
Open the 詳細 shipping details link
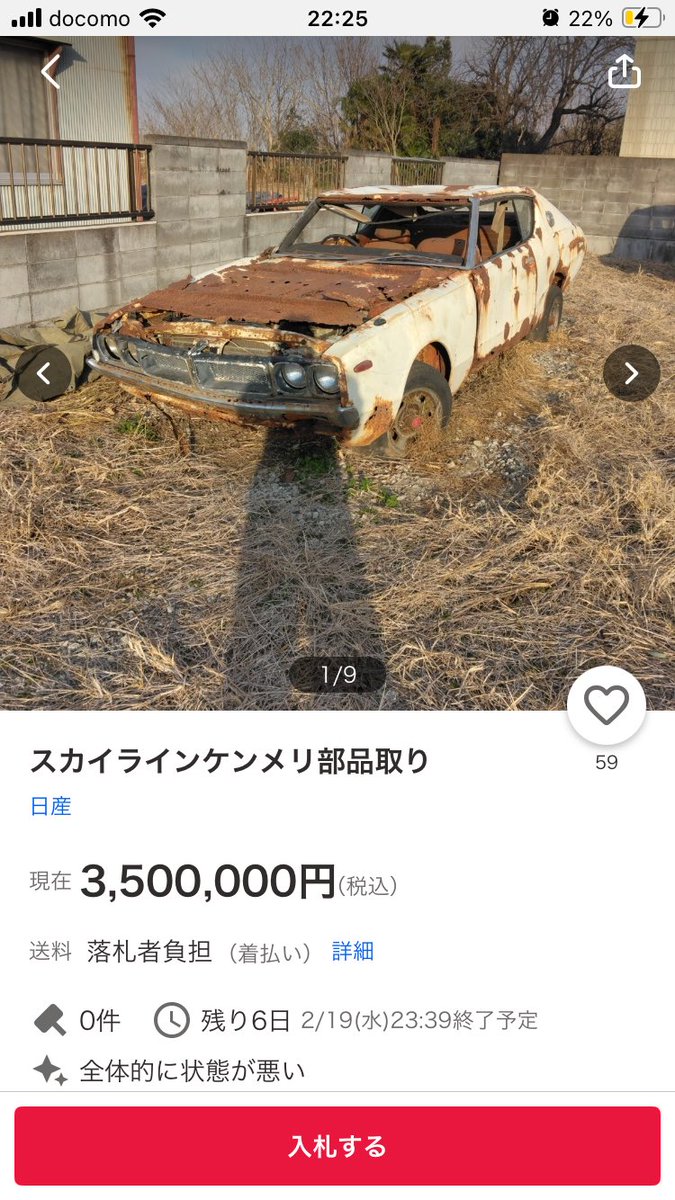pyautogui.click(x=353, y=951)
